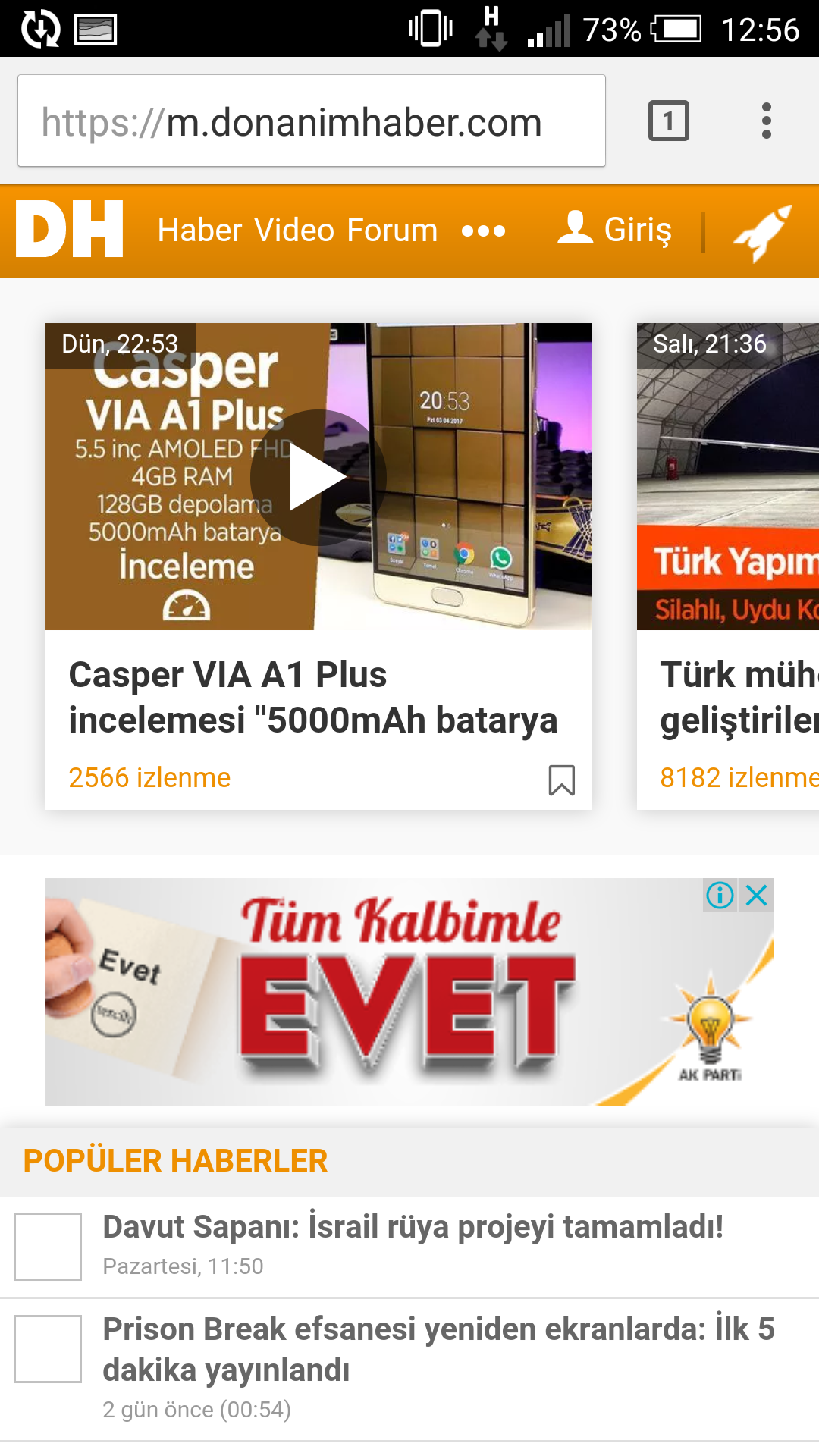Viewport: 819px width, 1456px height.
Task: Tap the browser URL address bar
Action: (x=311, y=121)
